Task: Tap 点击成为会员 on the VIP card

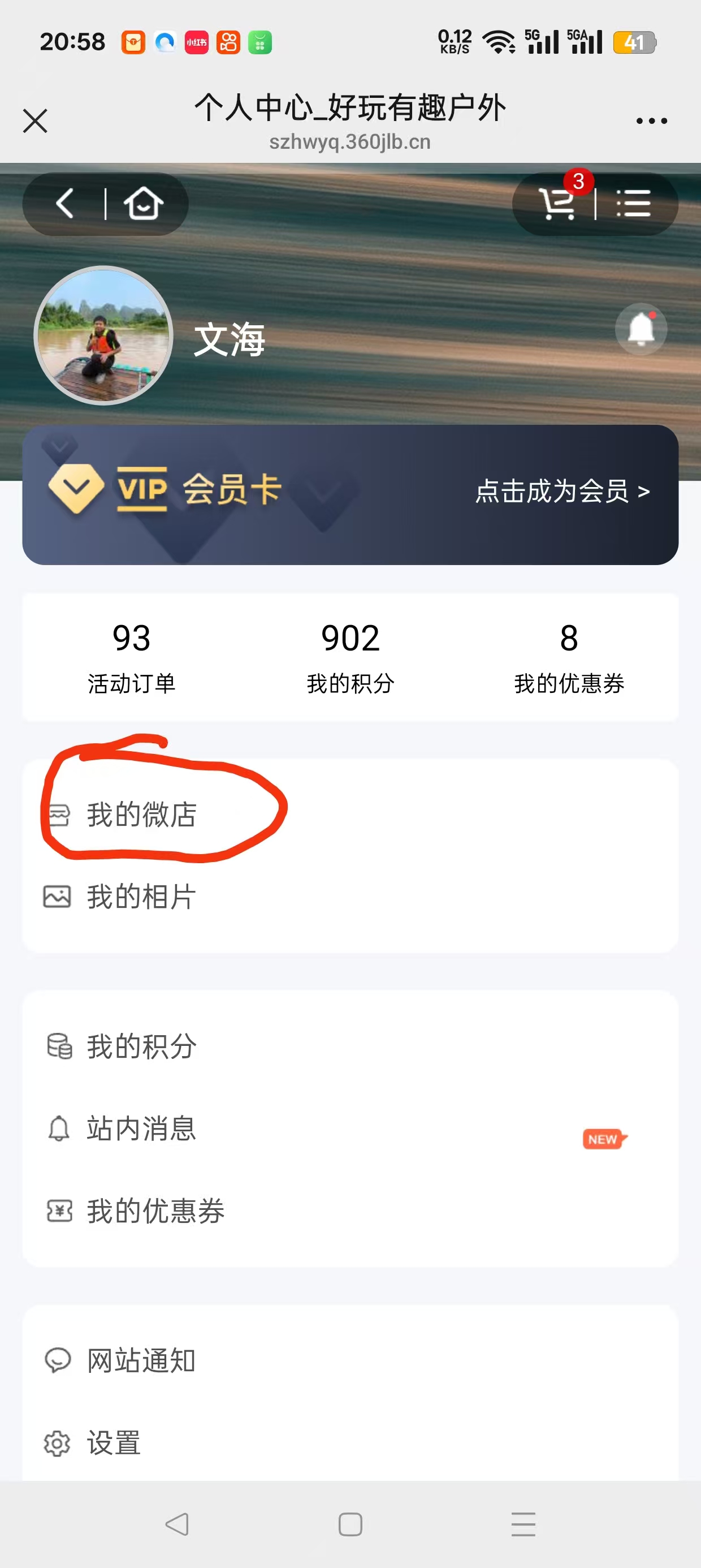Action: 562,490
